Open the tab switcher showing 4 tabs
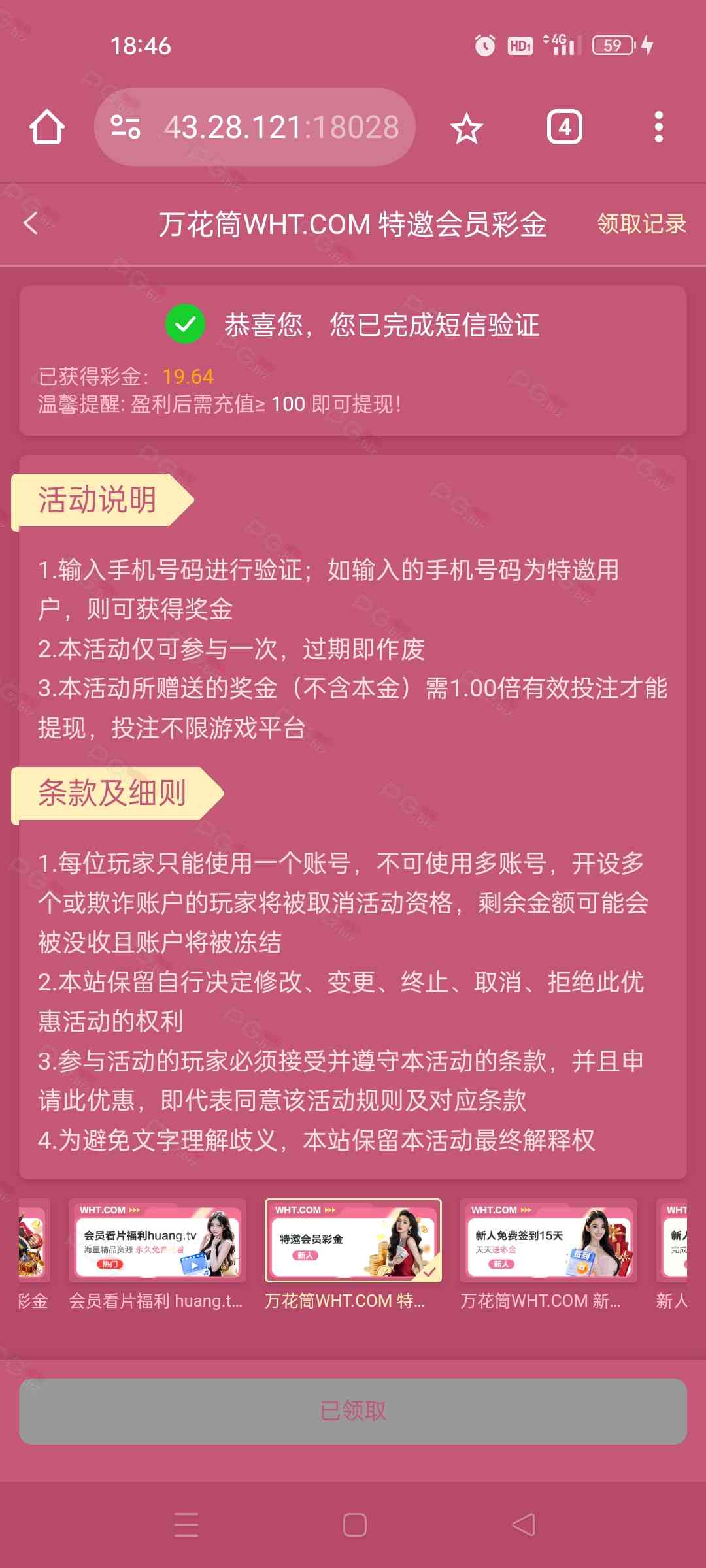Image resolution: width=706 pixels, height=1568 pixels. click(564, 127)
